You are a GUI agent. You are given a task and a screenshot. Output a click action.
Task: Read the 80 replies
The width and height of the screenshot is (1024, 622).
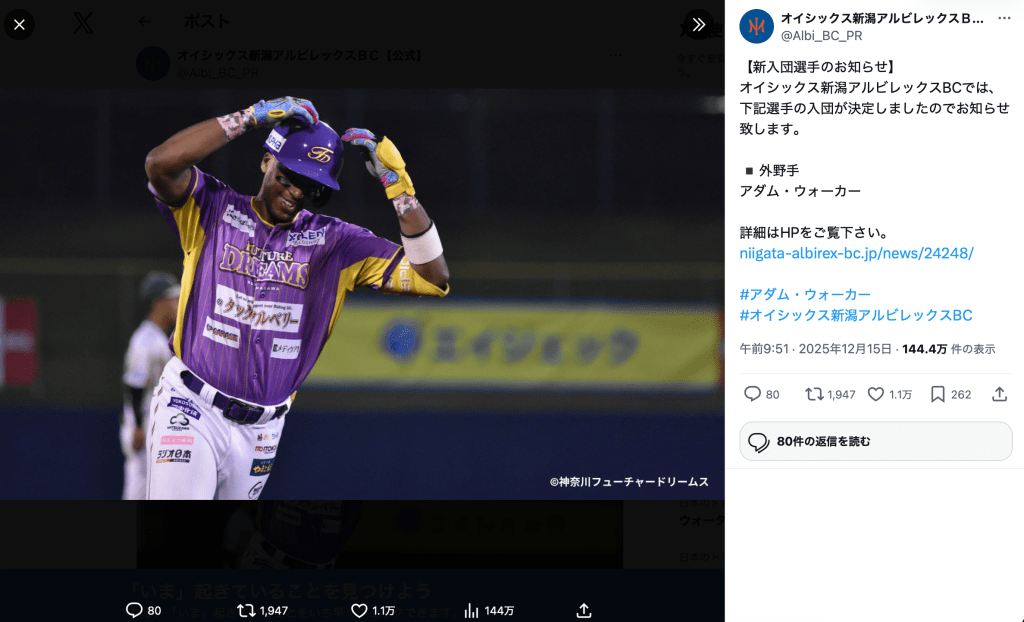tap(875, 441)
